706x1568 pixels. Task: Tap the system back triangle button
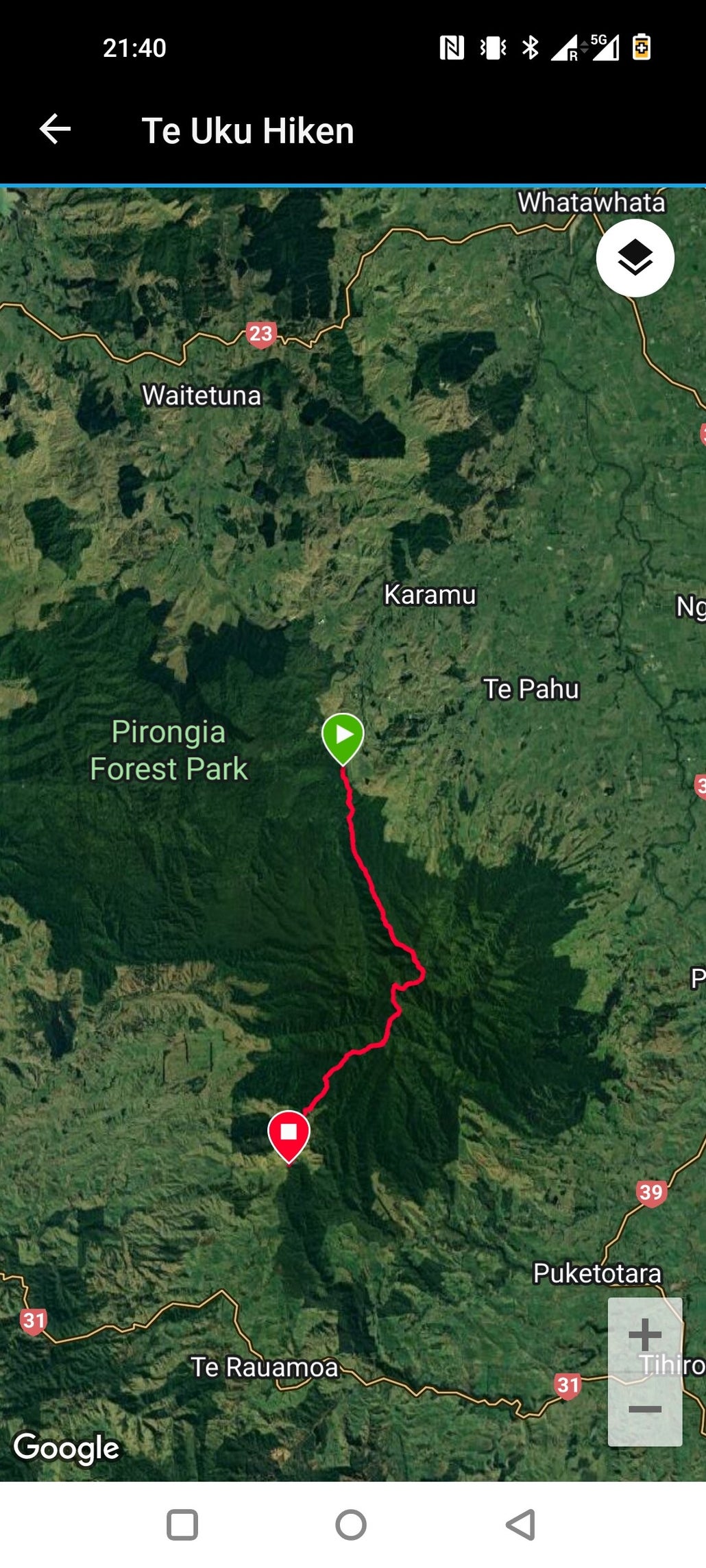520,1525
